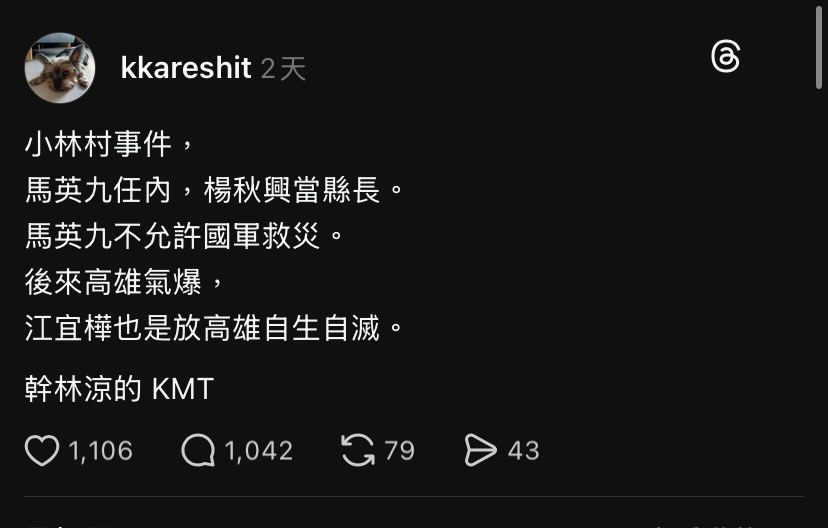Open the kkareshit username link
Image resolution: width=828 pixels, height=528 pixels.
[186, 68]
